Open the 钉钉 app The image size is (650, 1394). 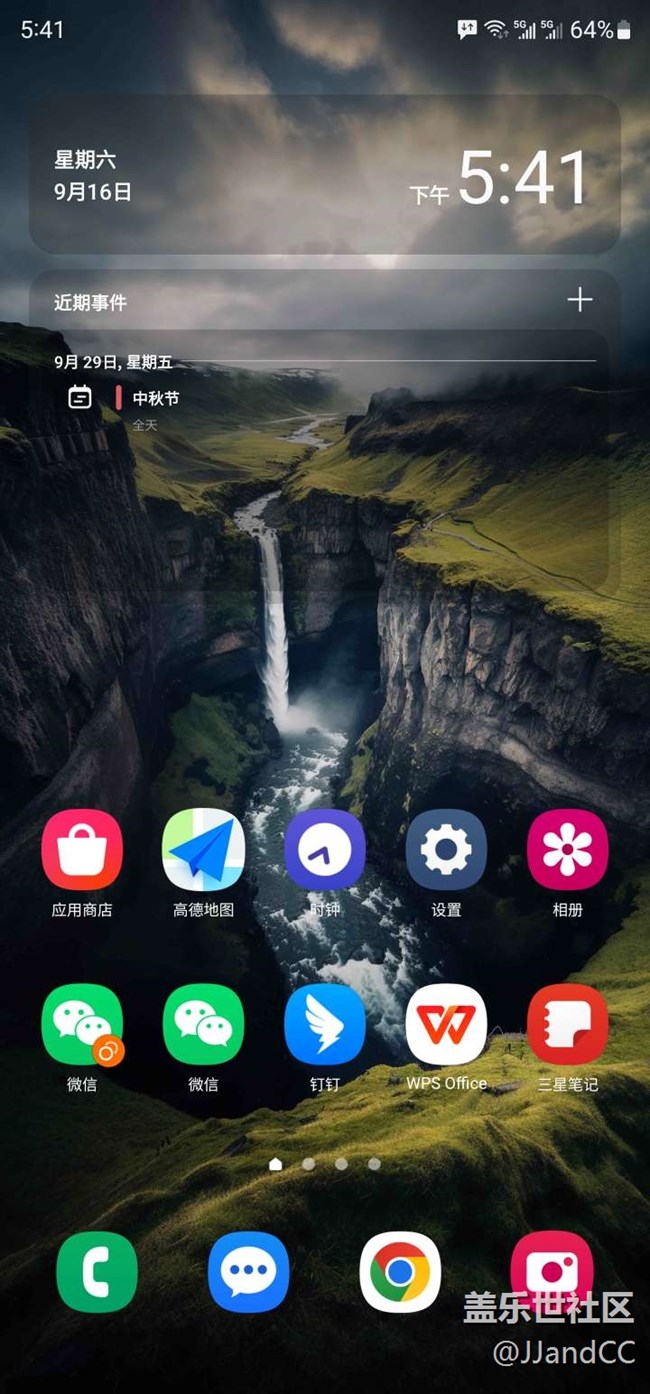[x=325, y=1025]
